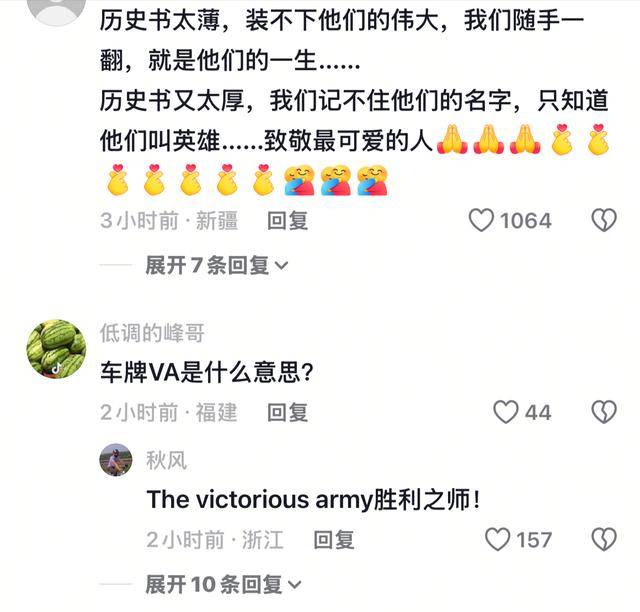640x612 pixels.
Task: Like the comment posted from 新疆
Action: click(x=483, y=221)
